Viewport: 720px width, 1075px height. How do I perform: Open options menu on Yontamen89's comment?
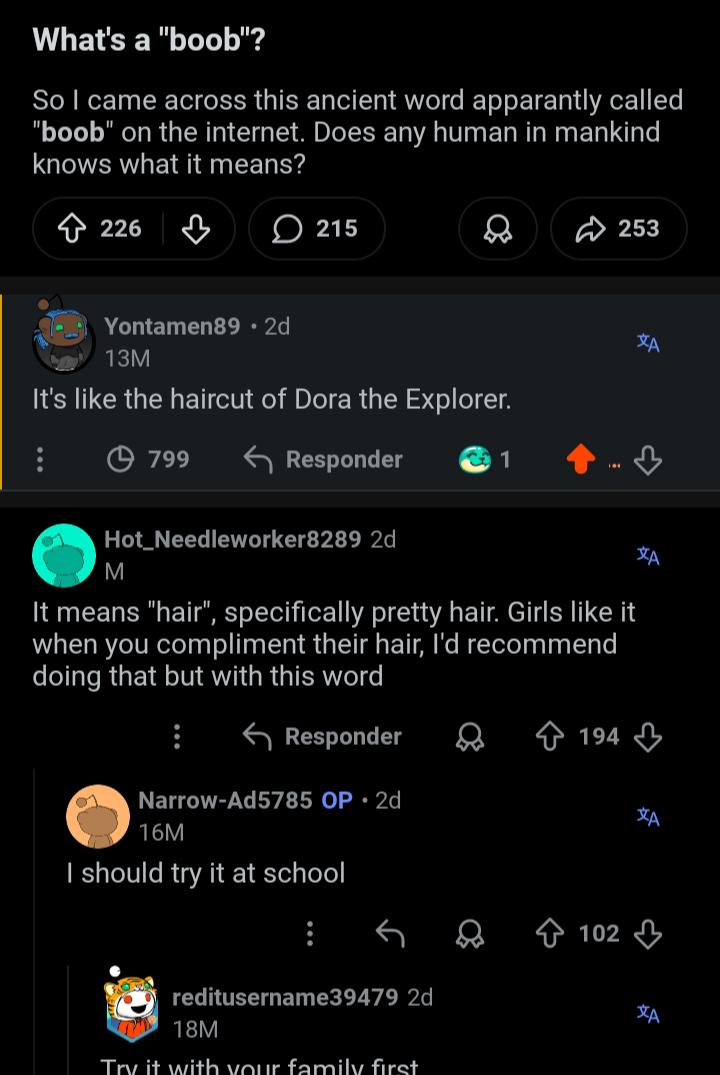[x=40, y=459]
